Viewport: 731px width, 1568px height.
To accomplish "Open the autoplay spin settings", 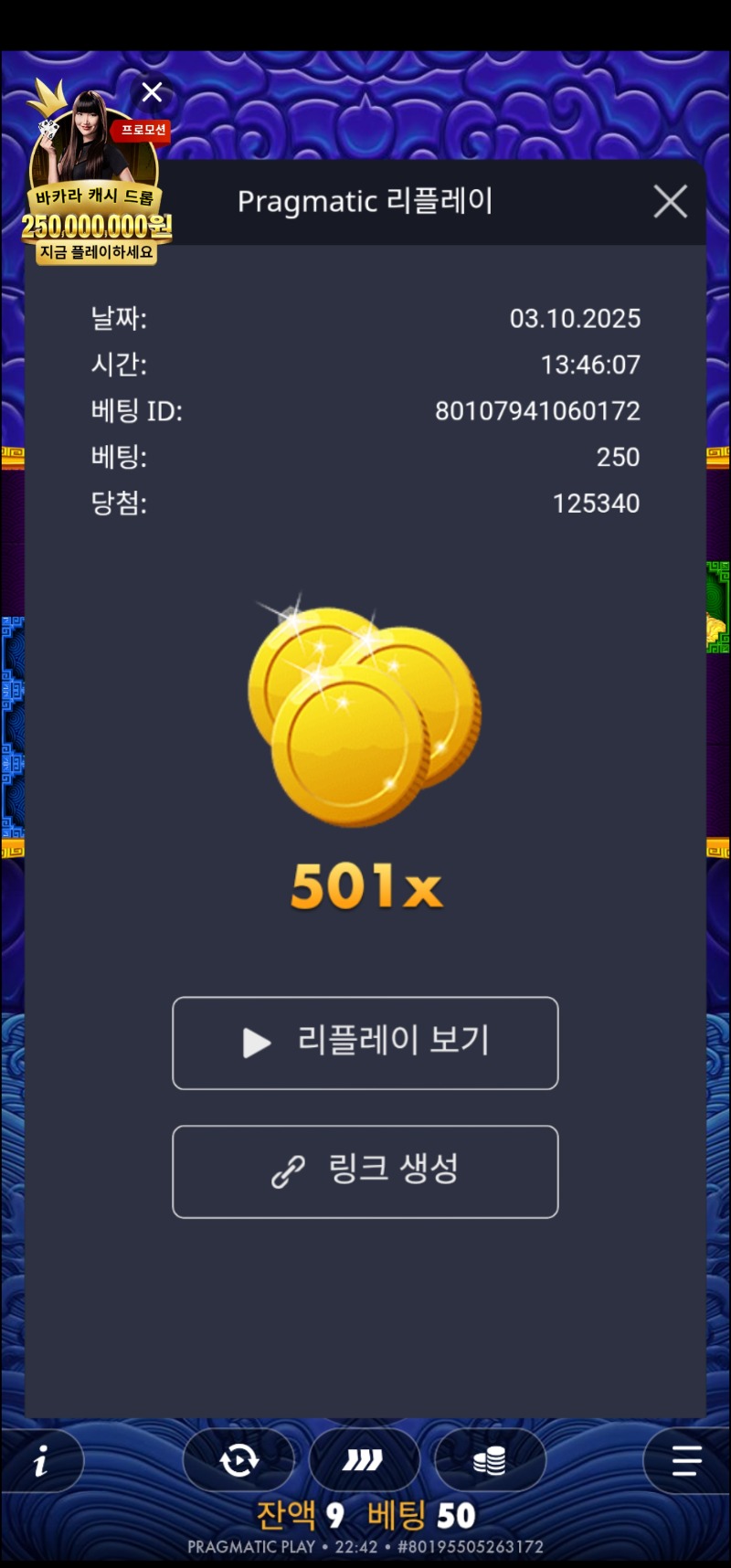I will (239, 1460).
